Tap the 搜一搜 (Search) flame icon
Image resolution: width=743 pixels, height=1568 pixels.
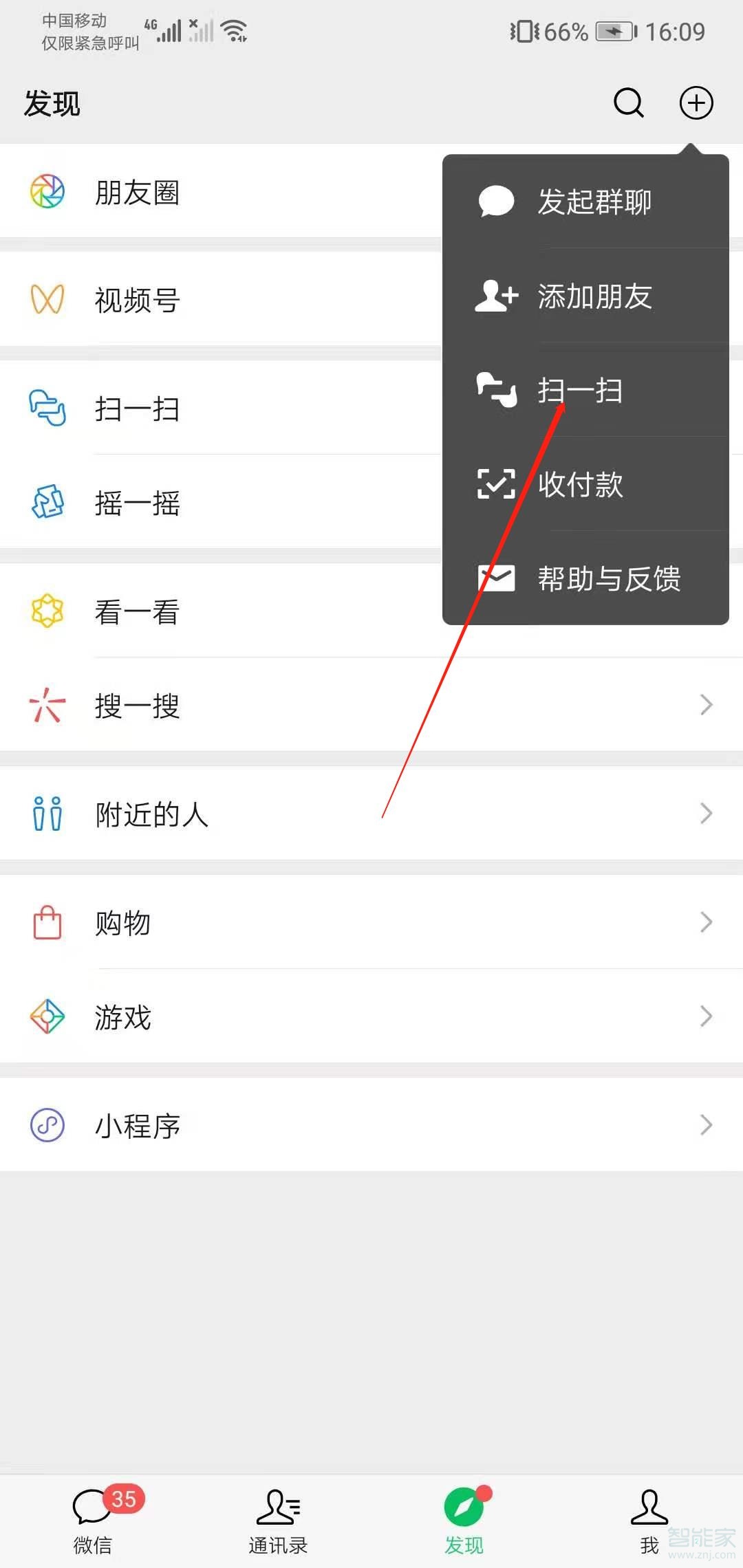click(x=46, y=705)
